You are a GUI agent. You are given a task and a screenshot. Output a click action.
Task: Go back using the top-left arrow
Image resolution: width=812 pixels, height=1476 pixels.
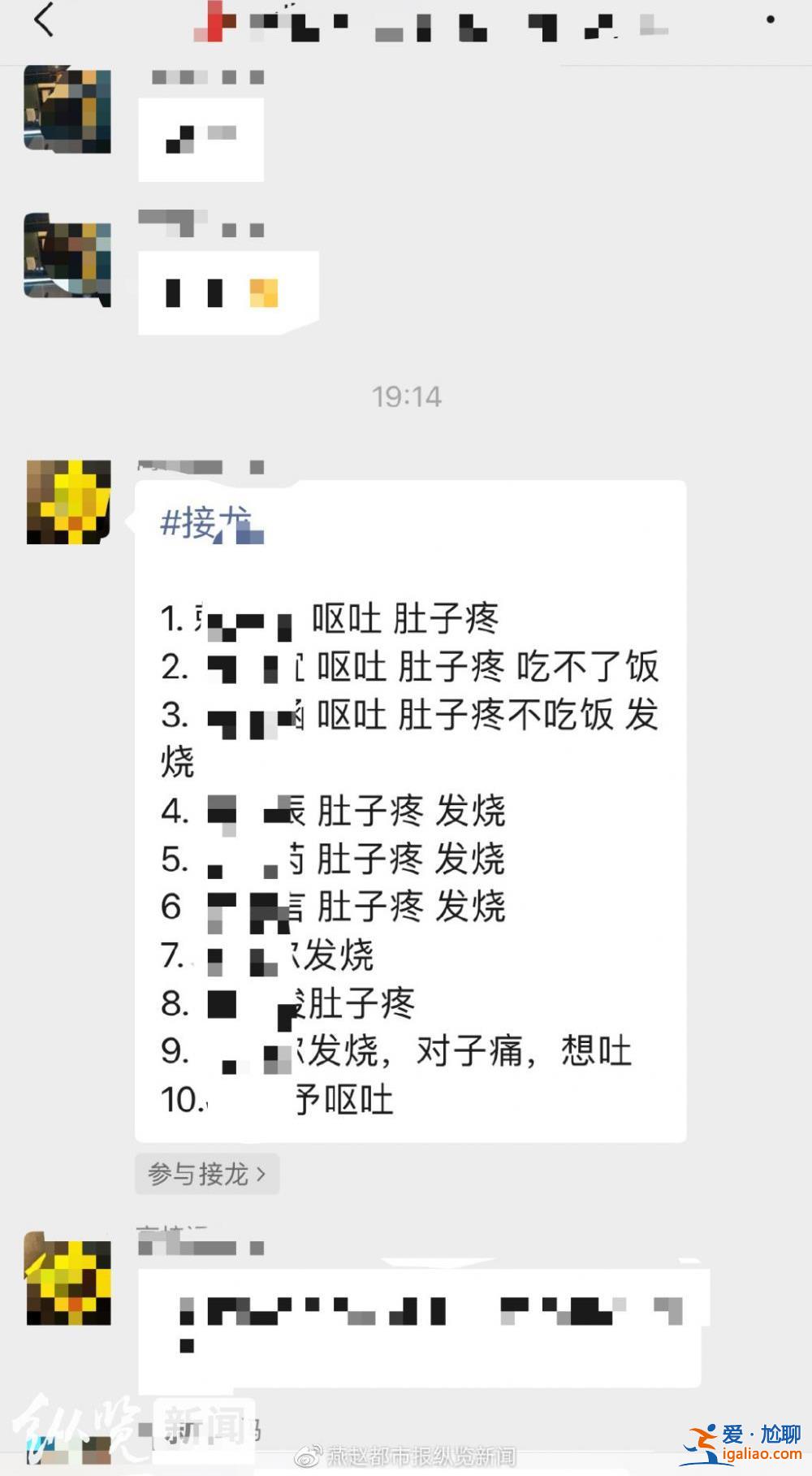pyautogui.click(x=44, y=19)
